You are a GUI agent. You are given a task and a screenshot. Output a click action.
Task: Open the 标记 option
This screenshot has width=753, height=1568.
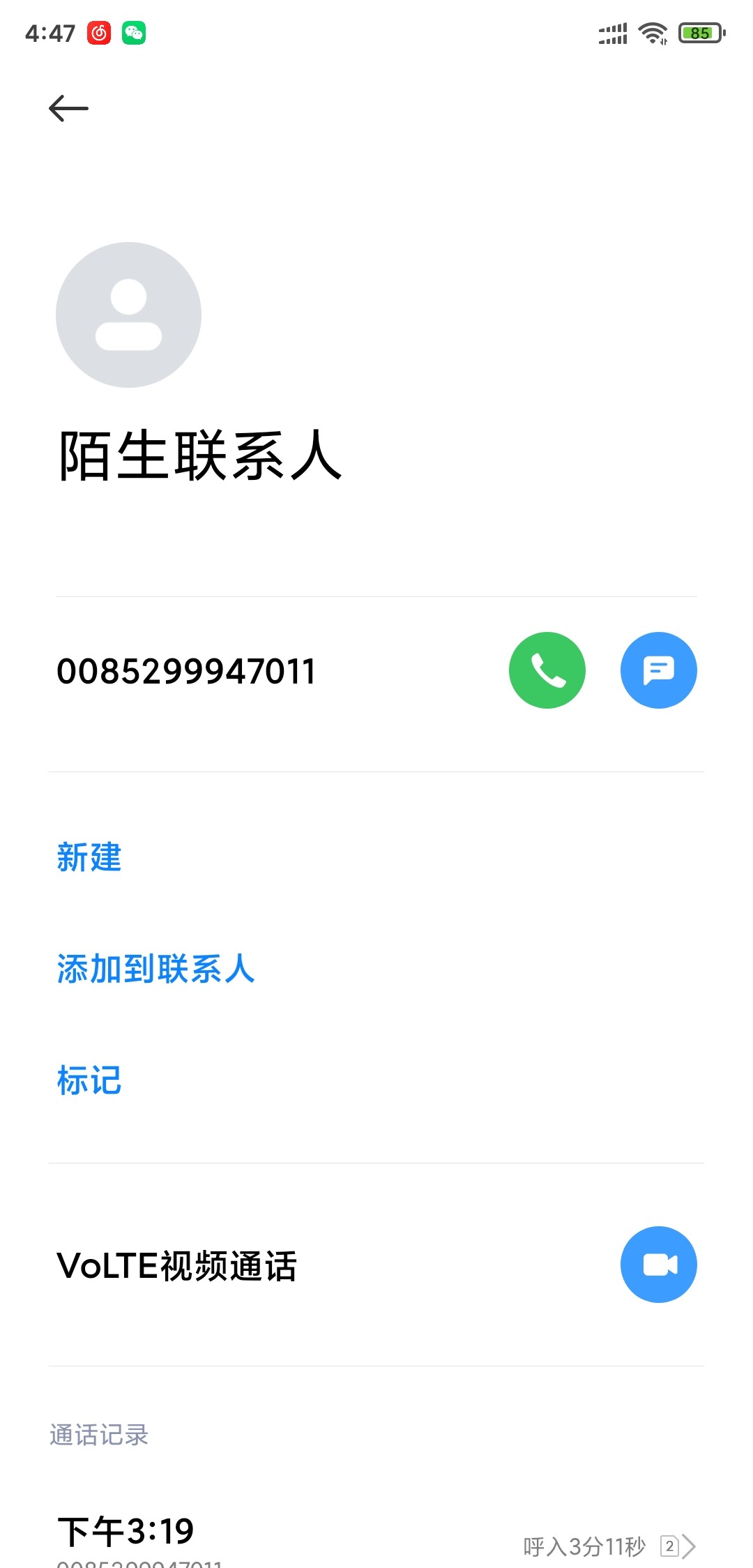89,1080
